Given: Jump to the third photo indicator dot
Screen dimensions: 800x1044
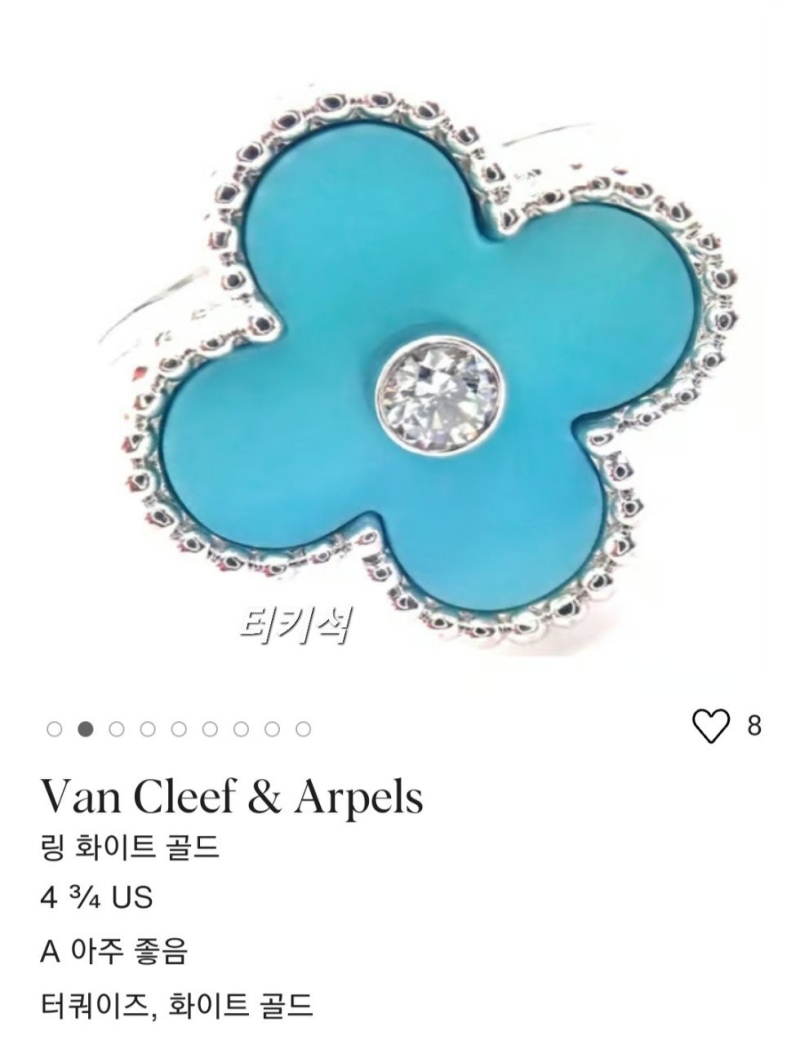Looking at the screenshot, I should 117,729.
